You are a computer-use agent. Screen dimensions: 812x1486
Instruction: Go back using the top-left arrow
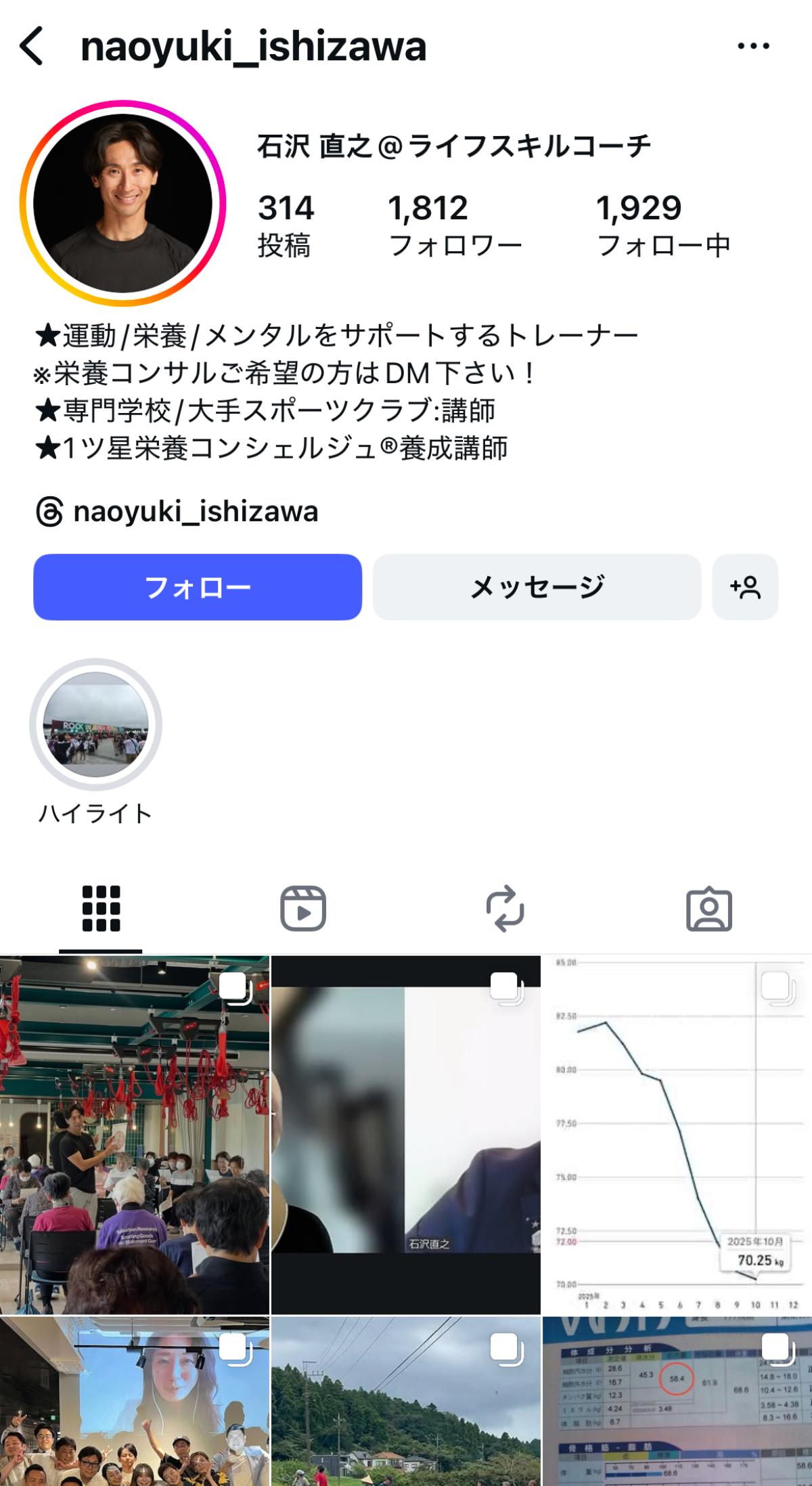coord(32,46)
